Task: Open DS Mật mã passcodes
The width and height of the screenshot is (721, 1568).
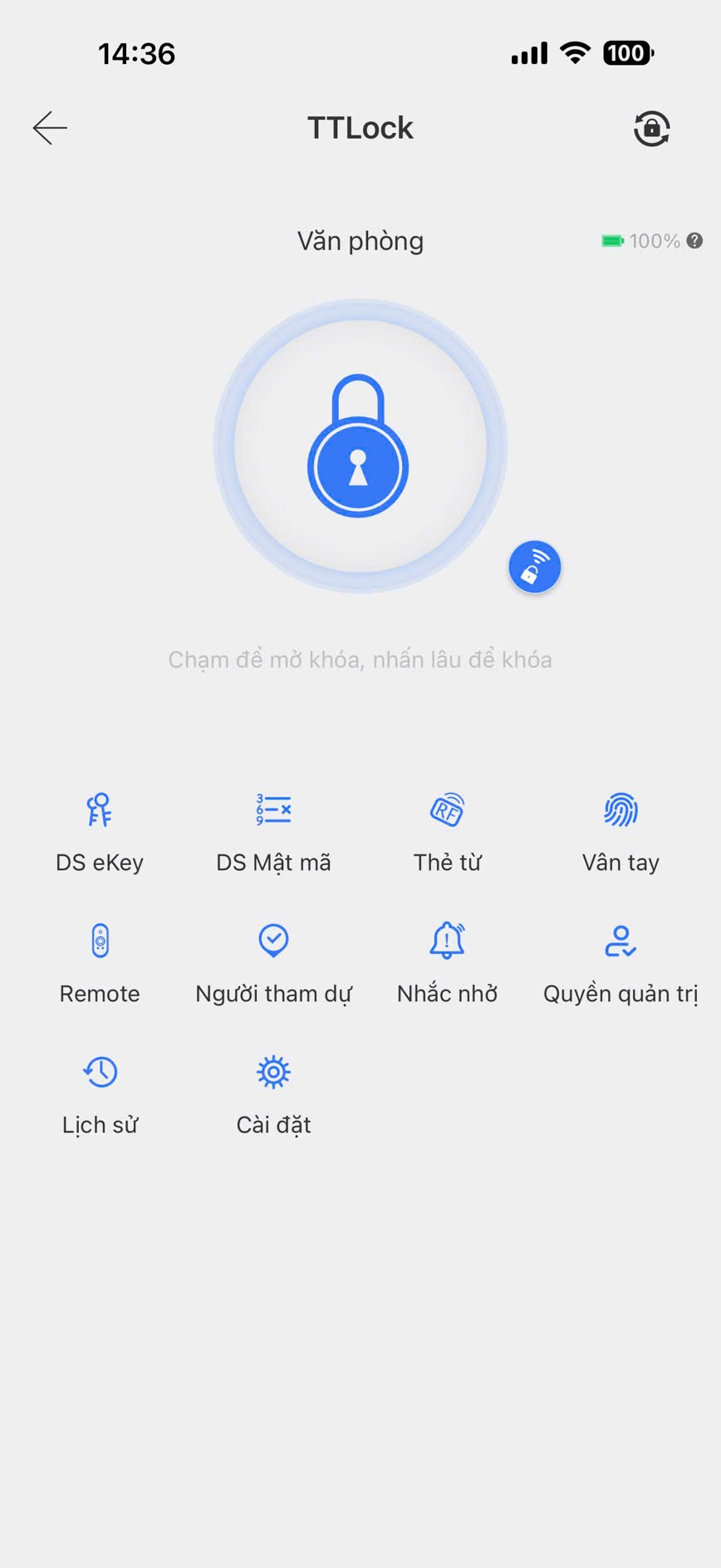Action: click(273, 832)
